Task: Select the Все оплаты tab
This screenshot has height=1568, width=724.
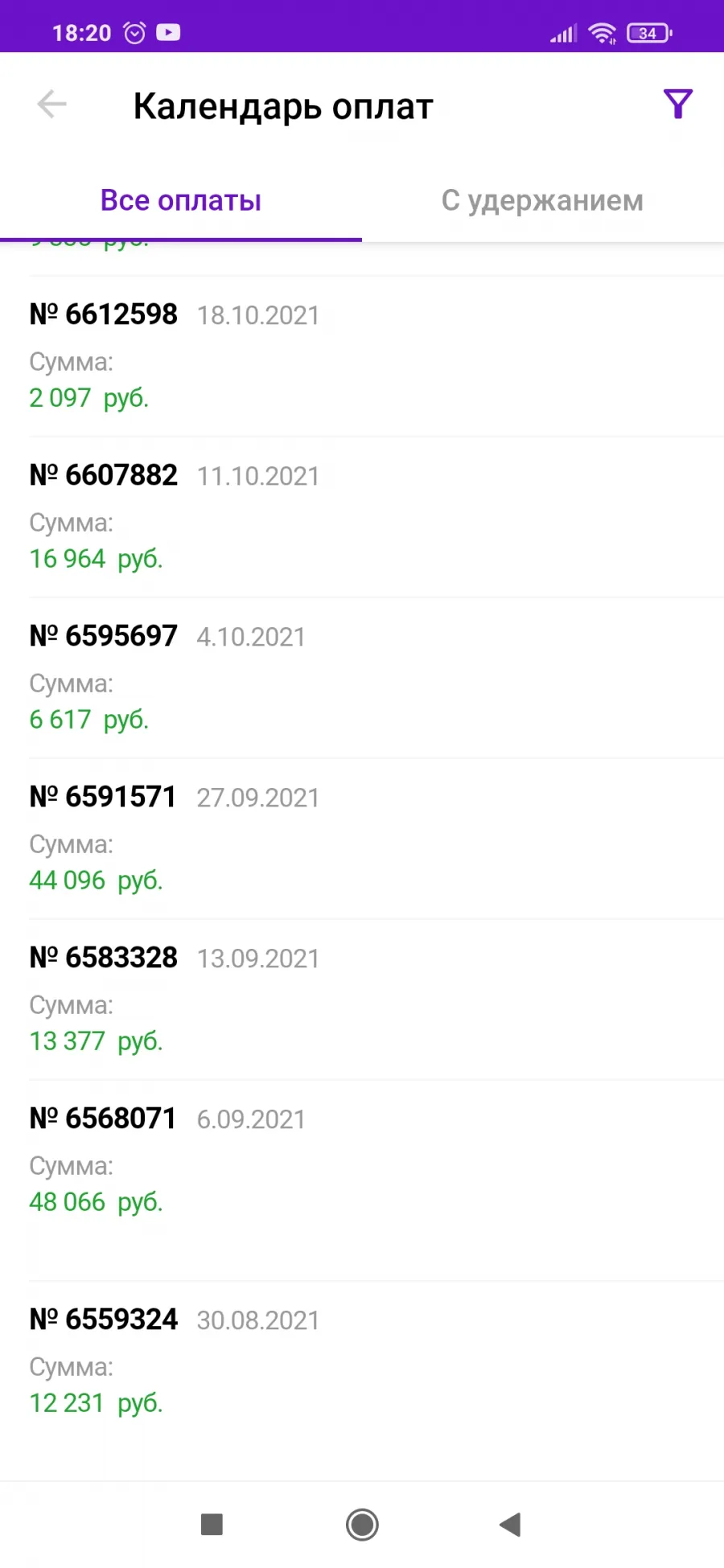Action: (181, 200)
